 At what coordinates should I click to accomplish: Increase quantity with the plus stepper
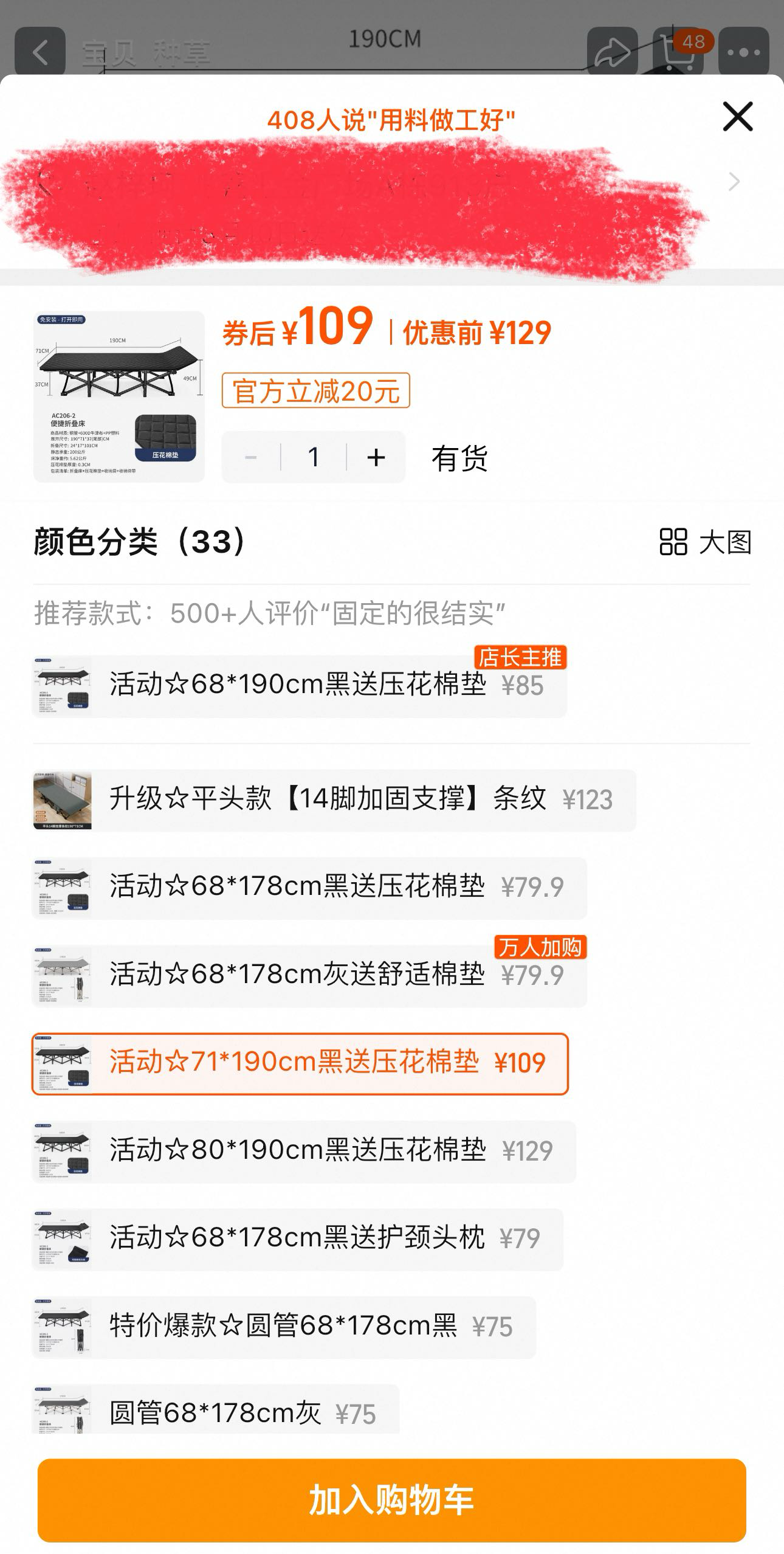click(375, 458)
